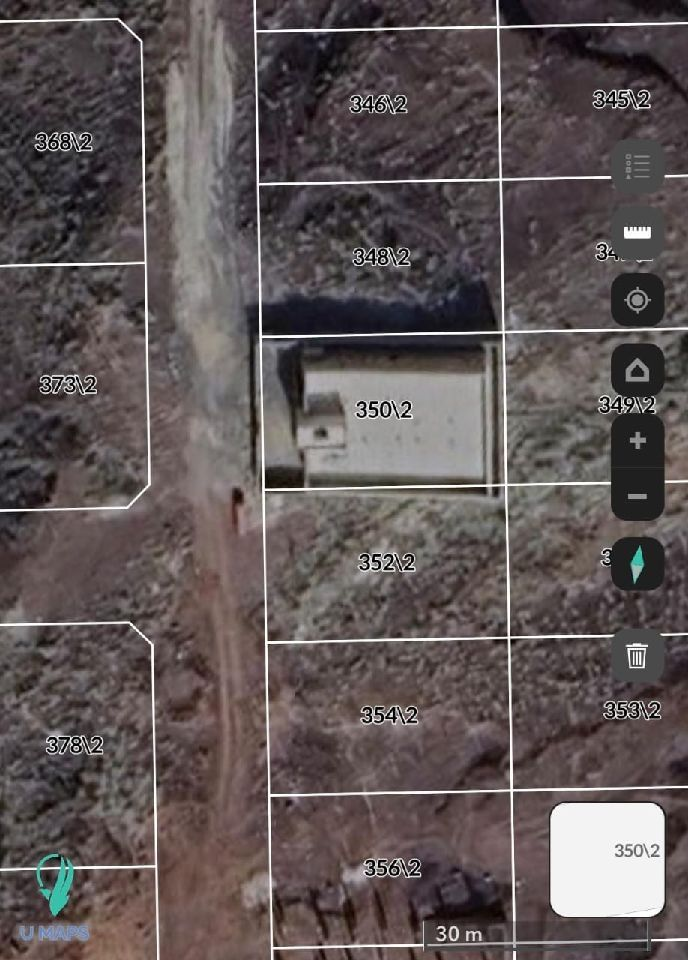This screenshot has height=960, width=688.
Task: Center map on my location
Action: [x=637, y=300]
